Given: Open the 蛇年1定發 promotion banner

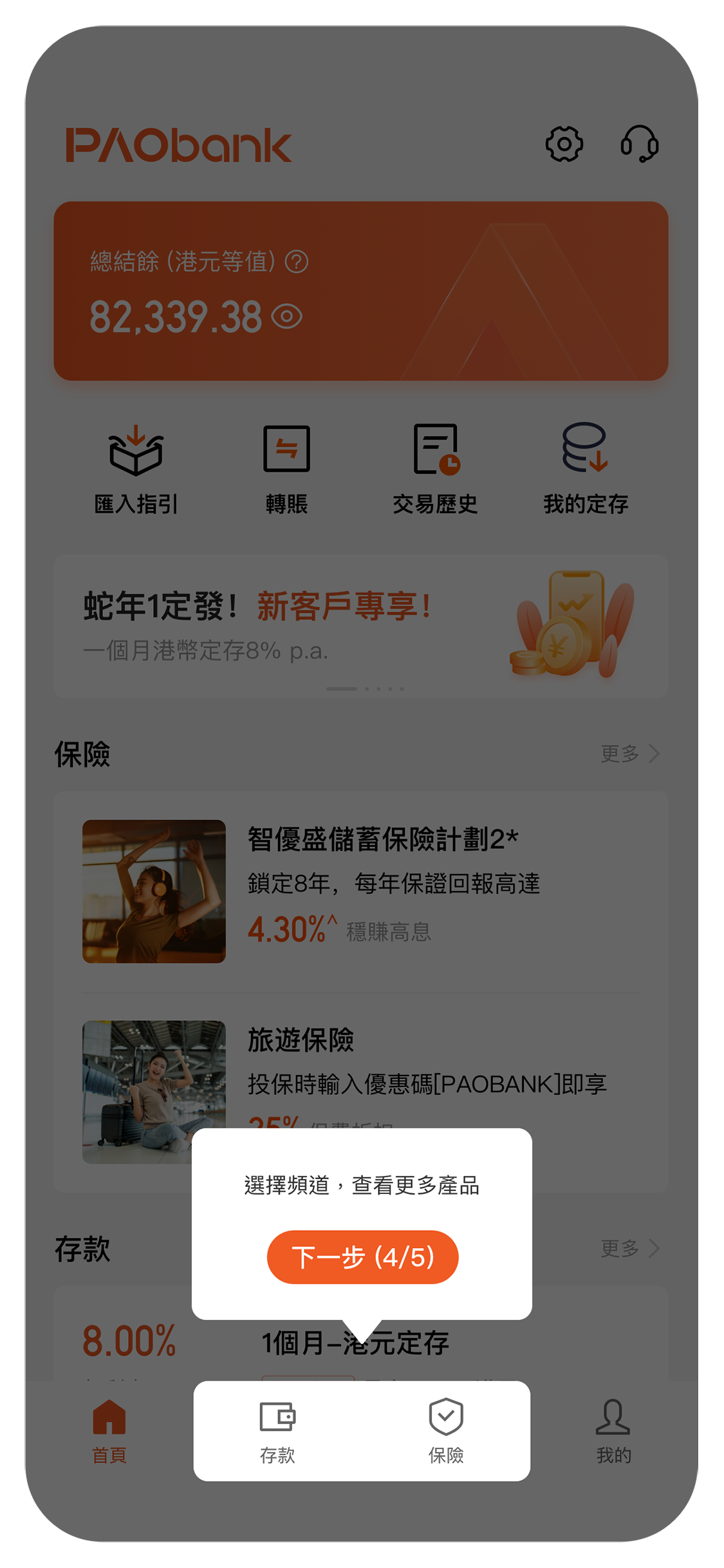Looking at the screenshot, I should point(360,626).
